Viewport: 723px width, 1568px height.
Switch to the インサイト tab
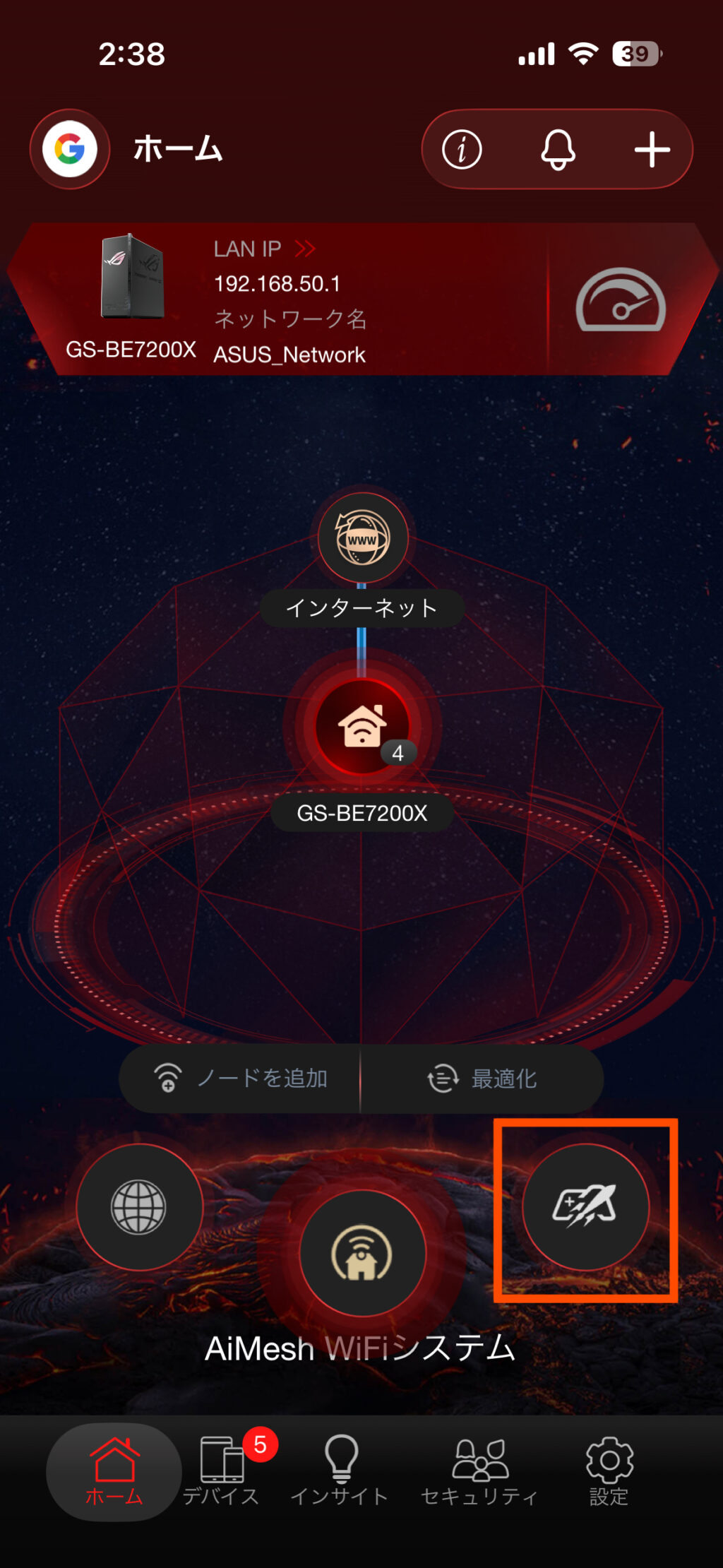[340, 1471]
